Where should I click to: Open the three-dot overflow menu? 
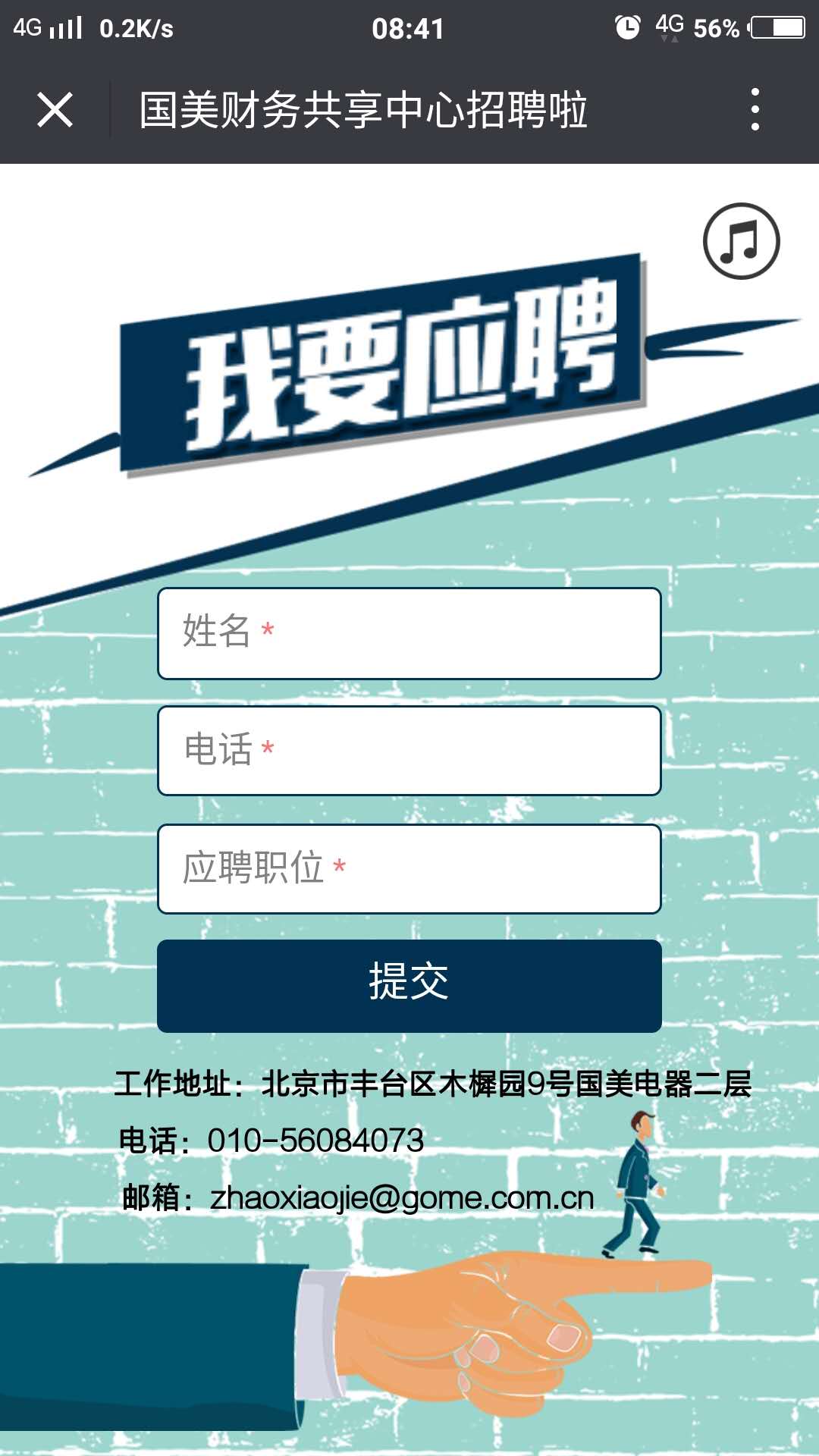point(755,110)
